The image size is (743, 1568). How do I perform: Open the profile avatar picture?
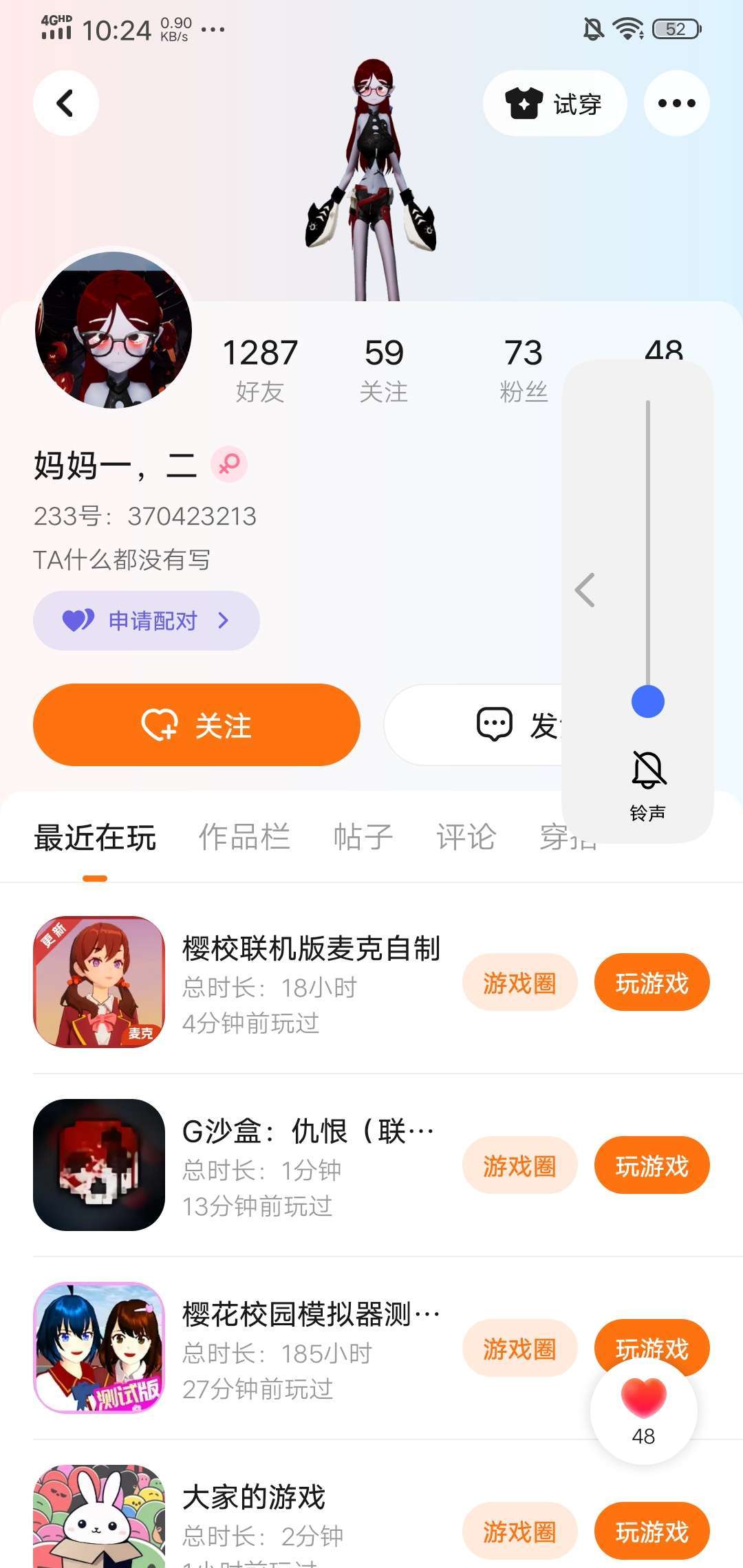click(x=114, y=330)
